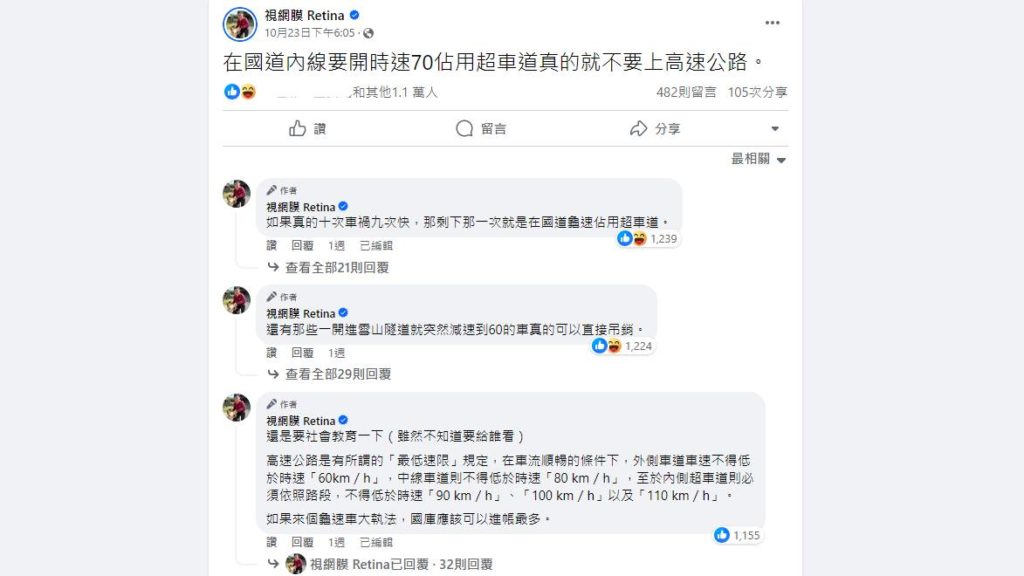Reply to the comment about 雪山隧道
Screen dimensions: 1024x576
[x=302, y=352]
